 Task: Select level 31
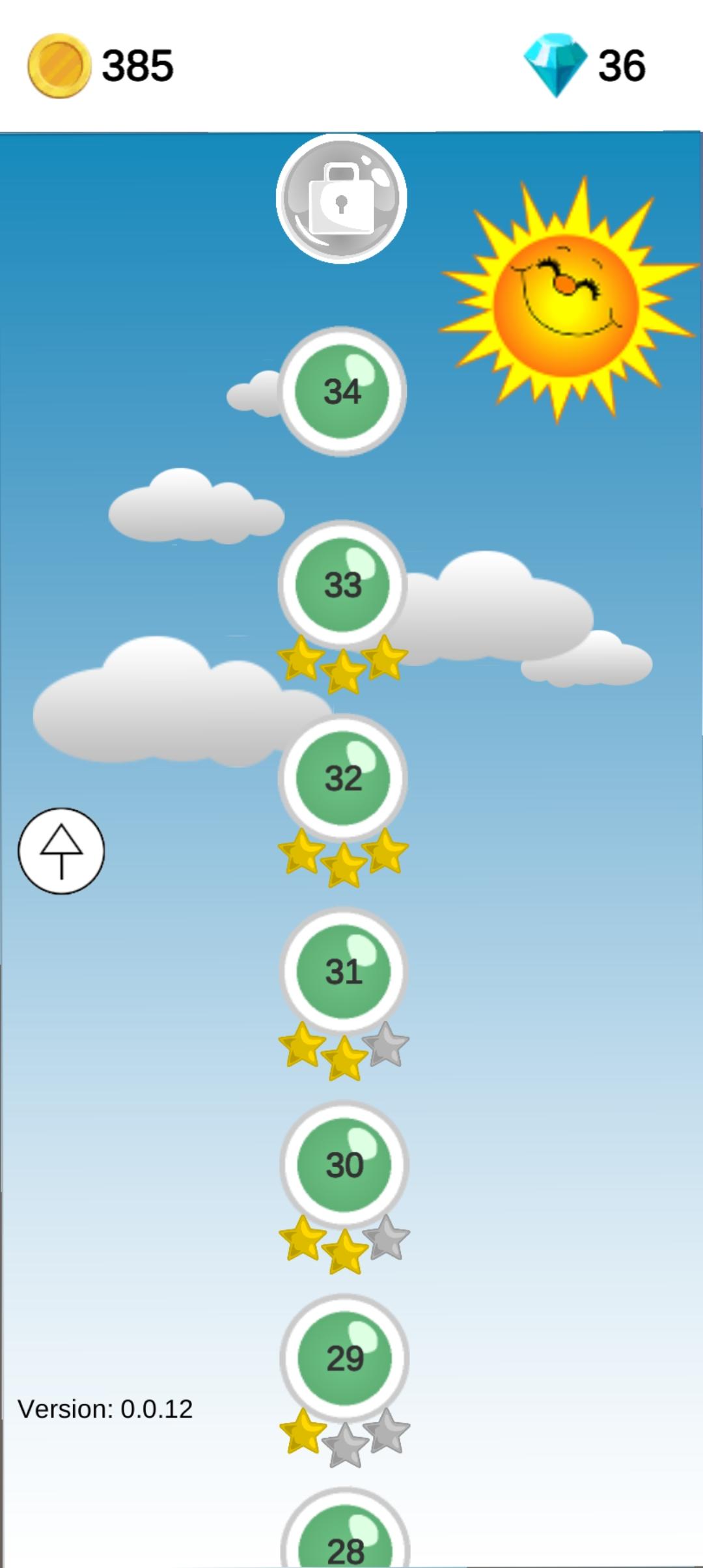pyautogui.click(x=344, y=970)
